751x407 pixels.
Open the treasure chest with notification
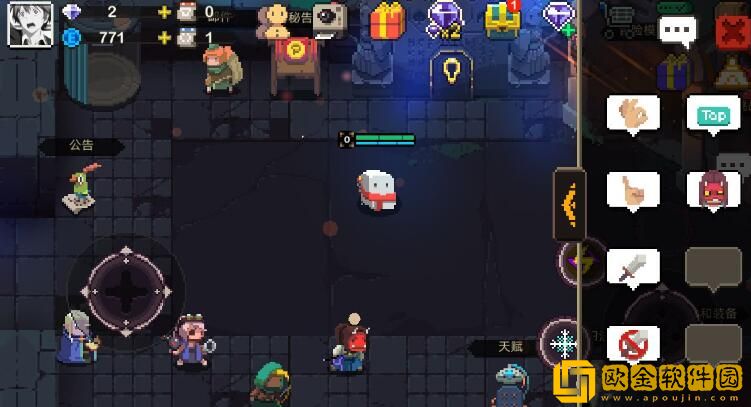pyautogui.click(x=502, y=19)
